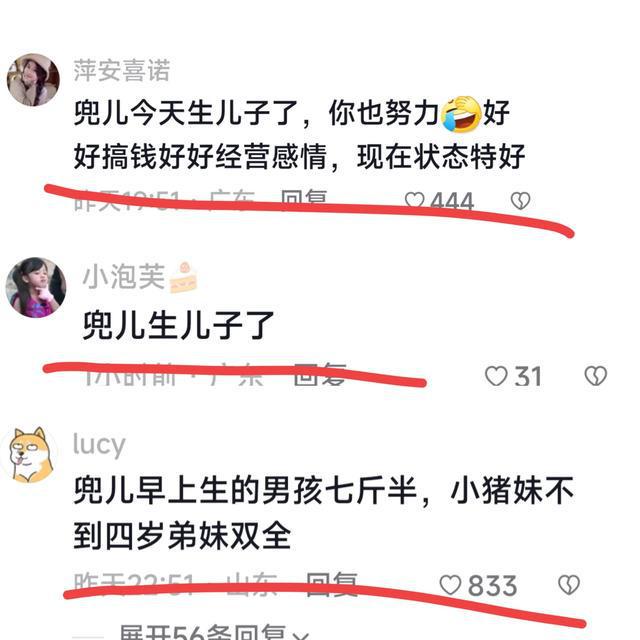The width and height of the screenshot is (640, 640).
Task: Reply to 萍安喜诺's comment
Action: pyautogui.click(x=304, y=200)
